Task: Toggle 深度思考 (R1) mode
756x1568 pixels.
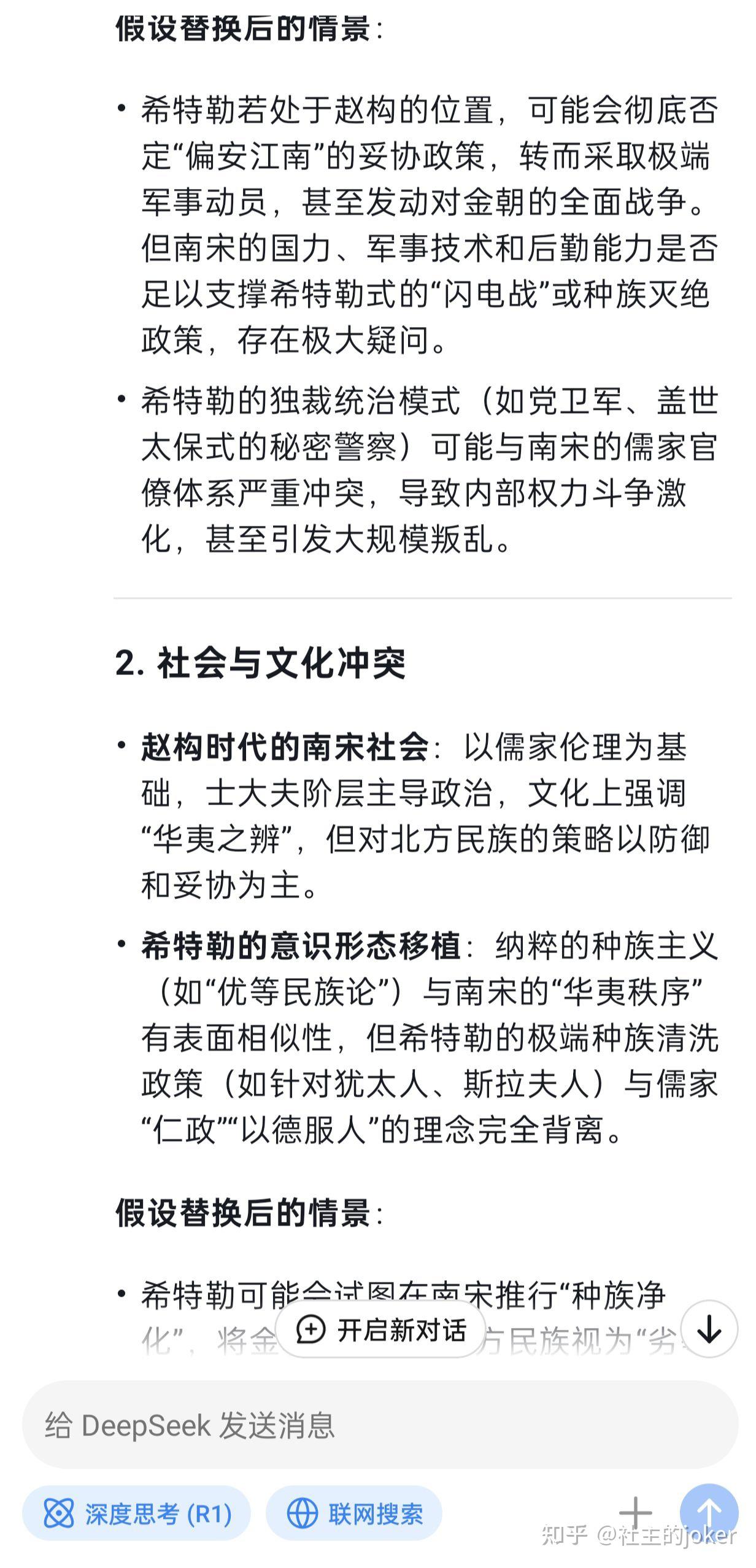Action: click(136, 1514)
